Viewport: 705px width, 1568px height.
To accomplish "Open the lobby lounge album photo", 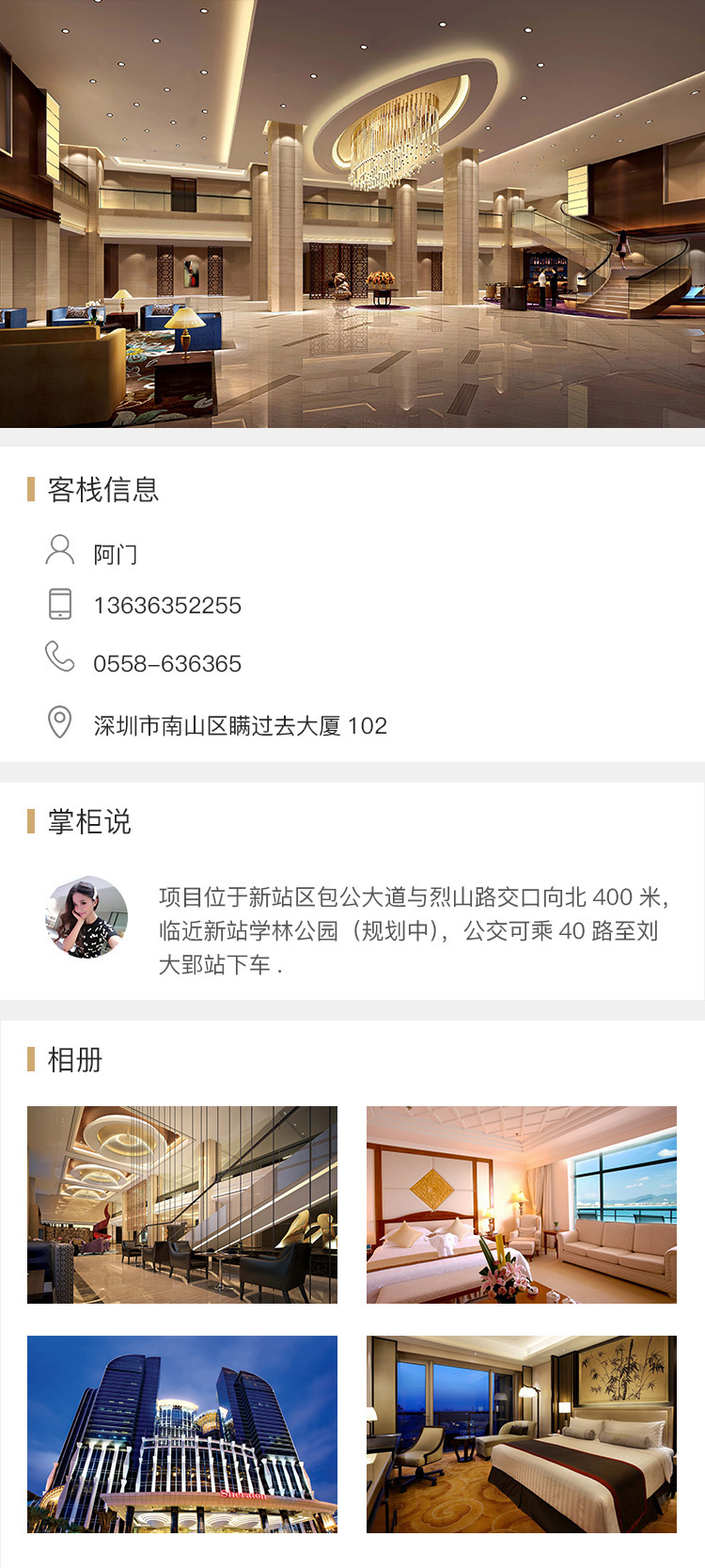I will click(182, 1204).
